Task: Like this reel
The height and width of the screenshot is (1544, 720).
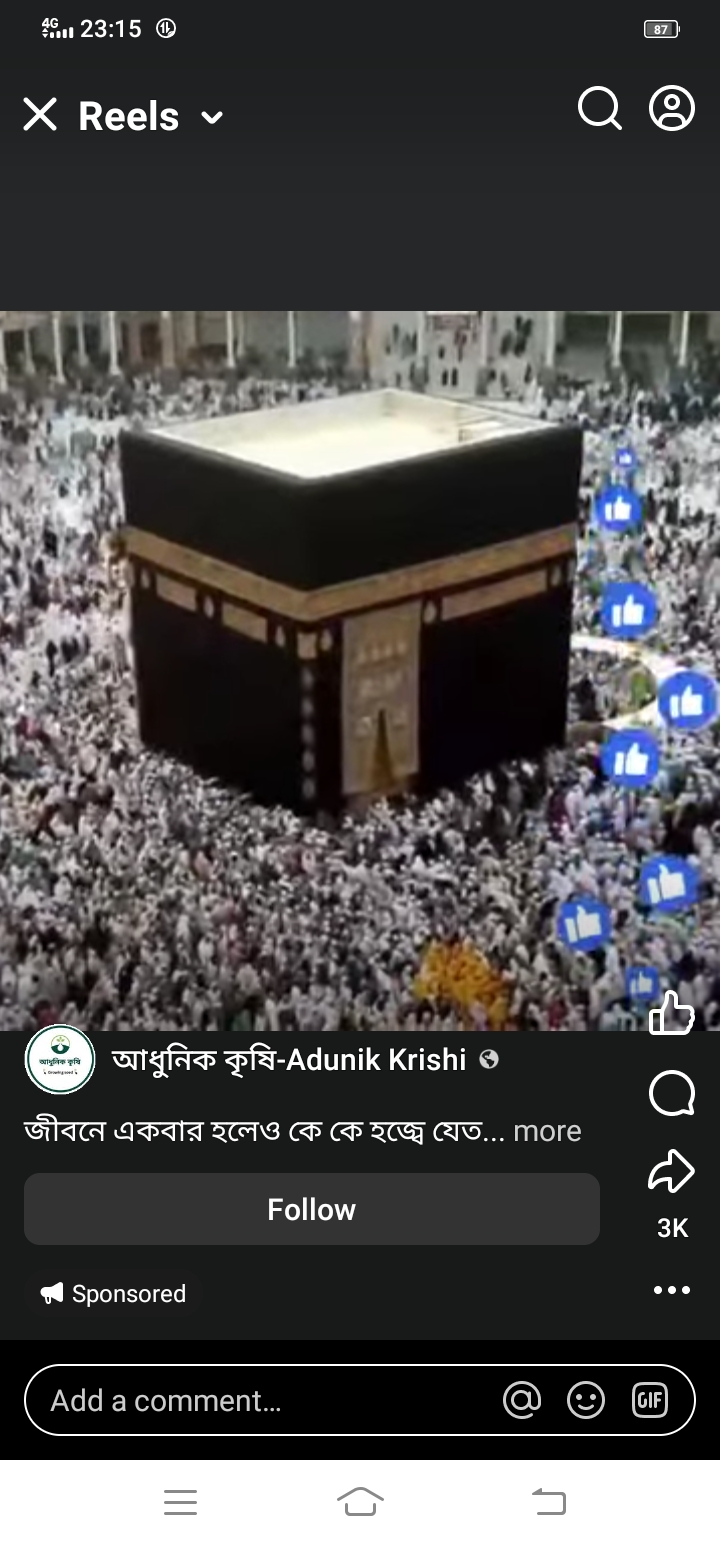Action: coord(672,1013)
